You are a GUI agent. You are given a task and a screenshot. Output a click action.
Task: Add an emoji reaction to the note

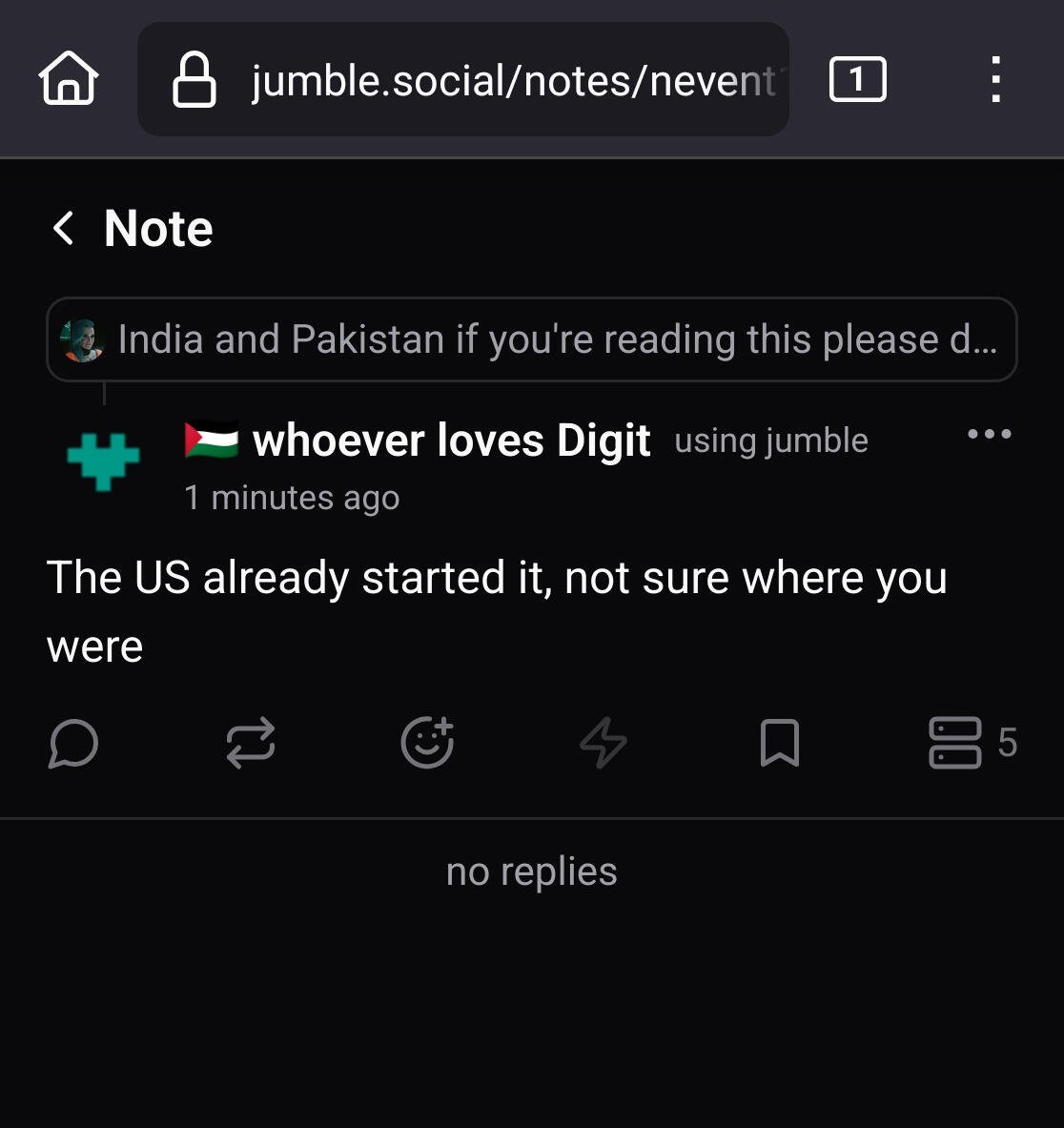(427, 743)
